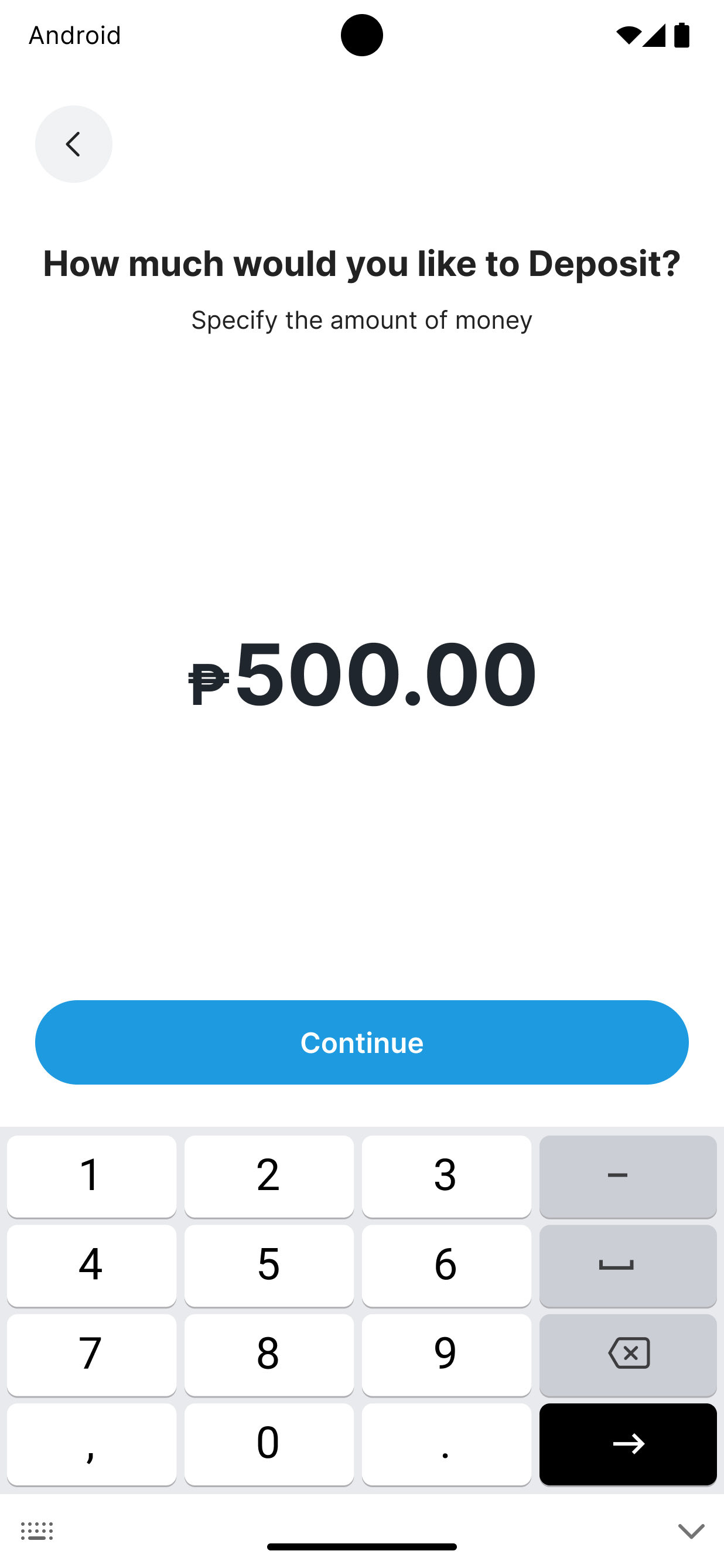This screenshot has height=1568, width=724.
Task: Edit the ₱500.00 deposit amount
Action: [x=362, y=674]
